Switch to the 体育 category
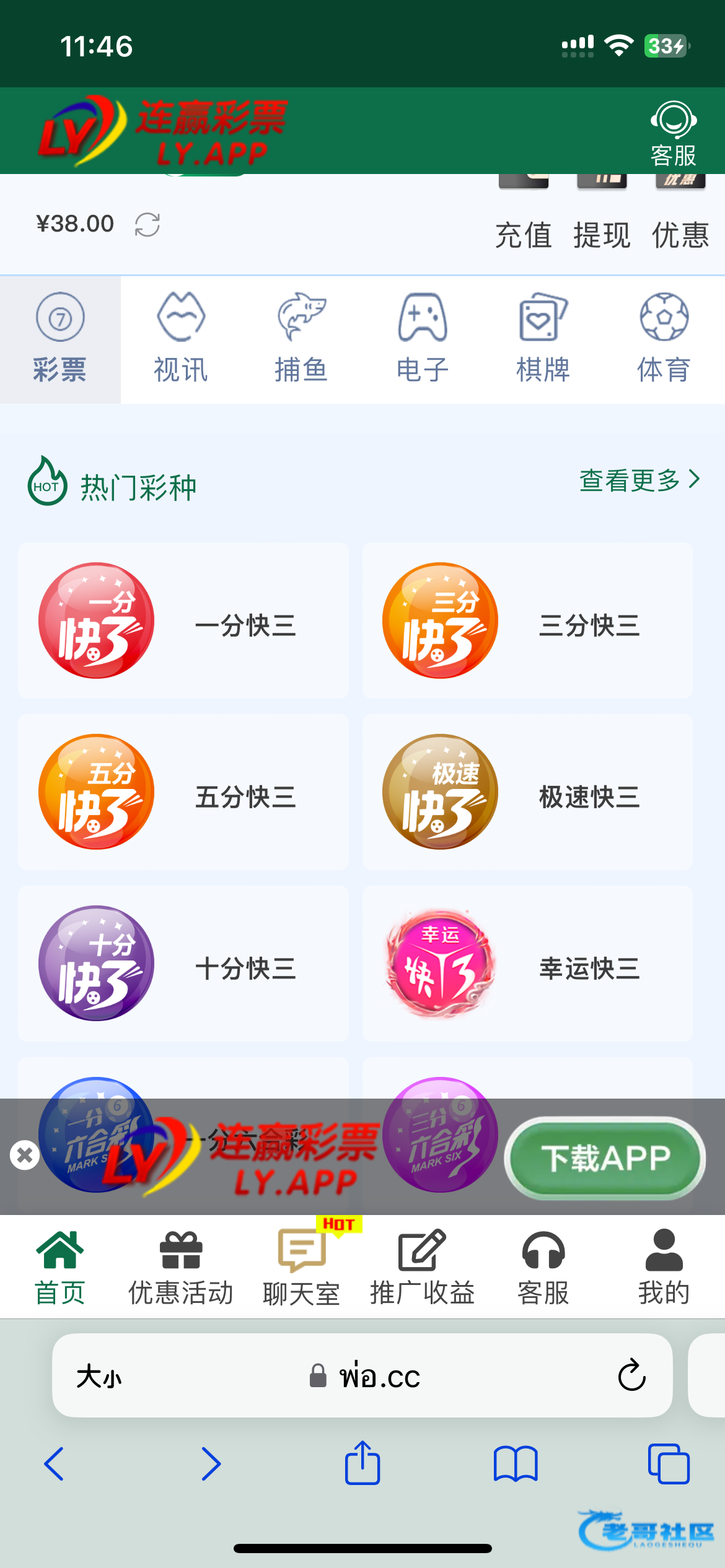Image resolution: width=725 pixels, height=1568 pixels. click(x=664, y=339)
